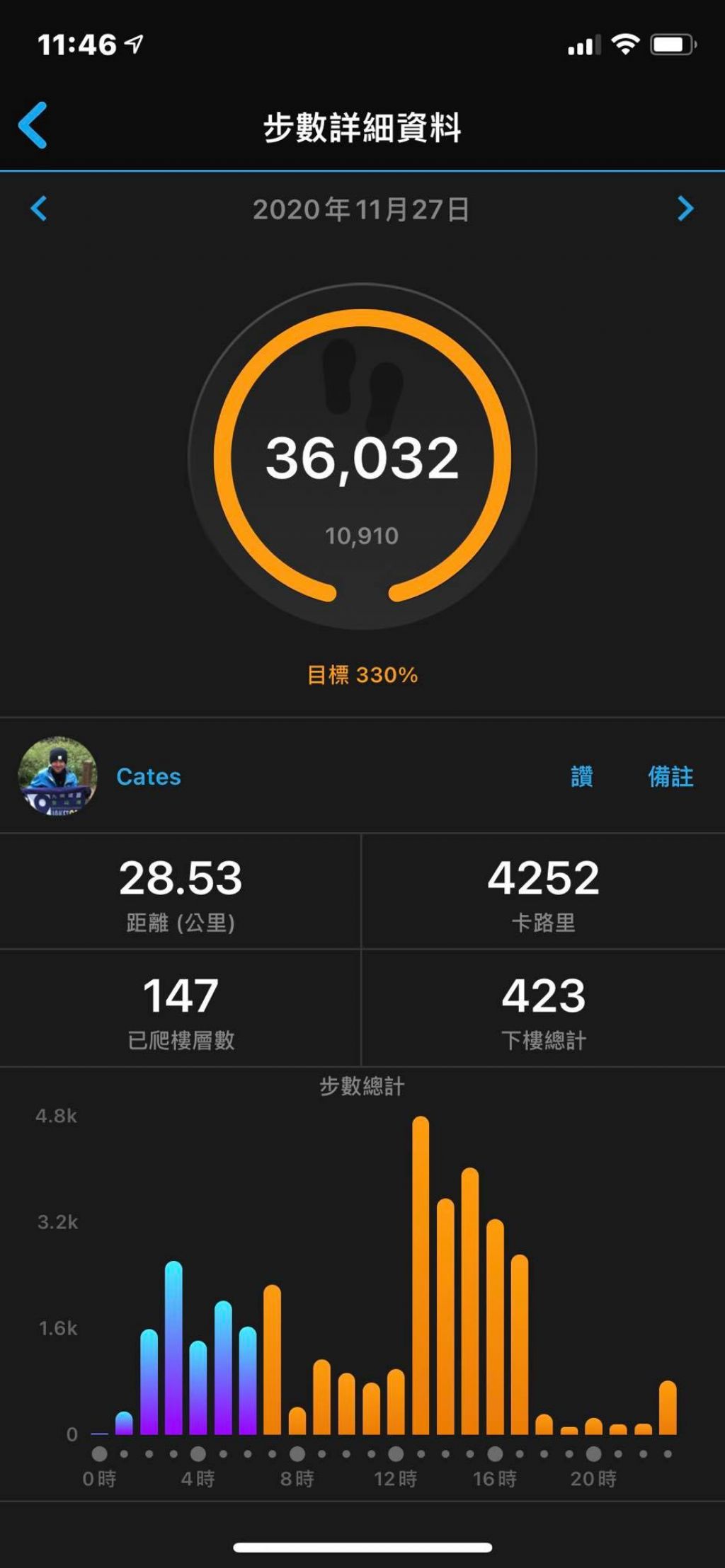Go to the previous day's steps

point(39,209)
